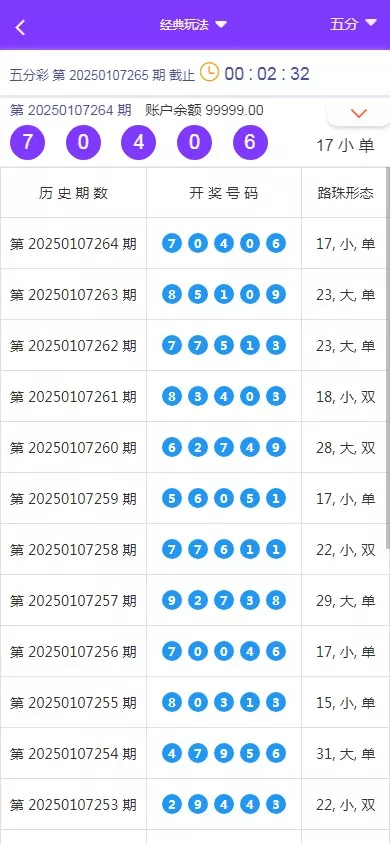Image resolution: width=390 pixels, height=844 pixels.
Task: Go back using the top-left arrow
Action: pyautogui.click(x=20, y=27)
